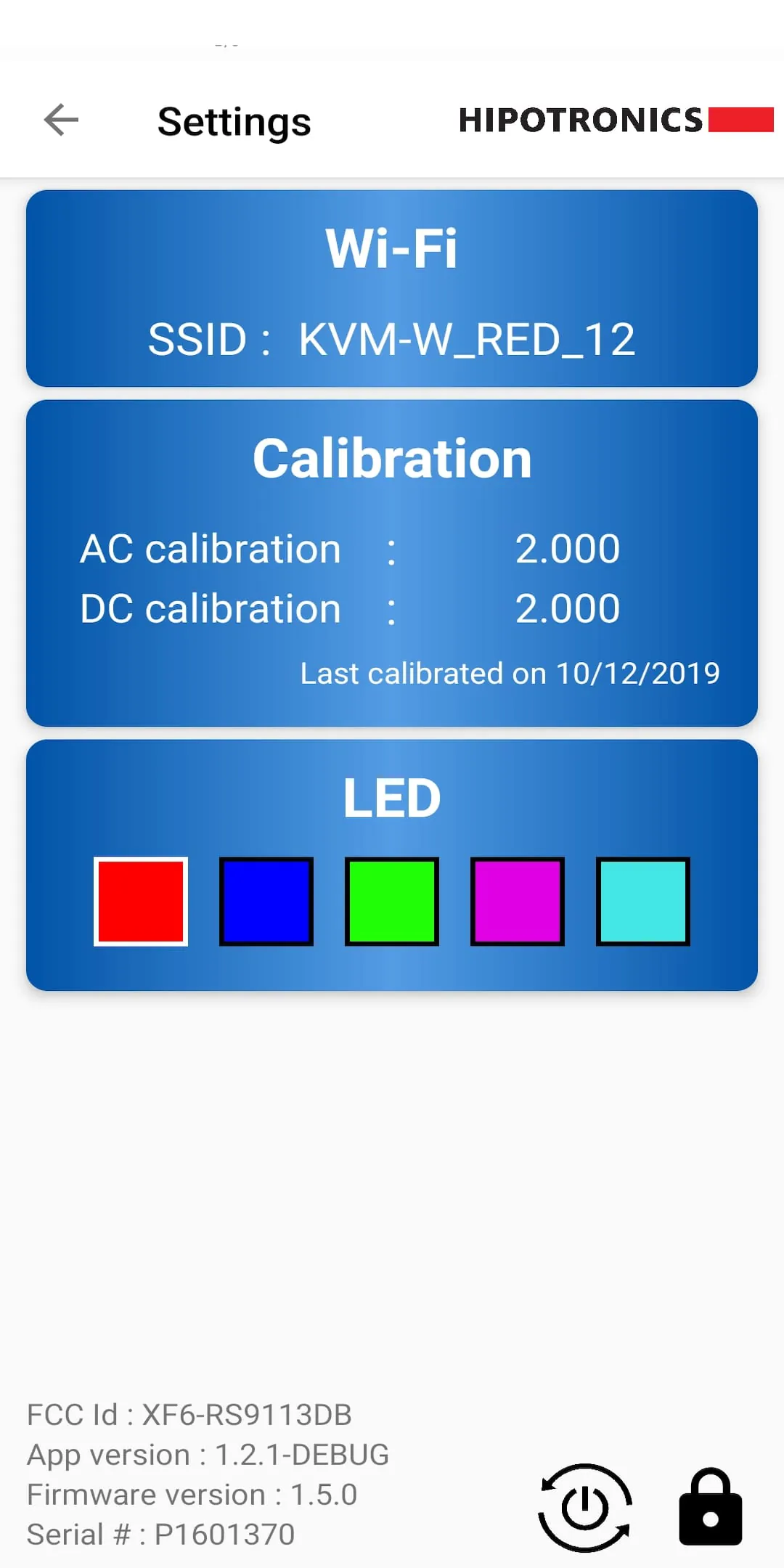784x1568 pixels.
Task: Tap the lock icon
Action: pyautogui.click(x=710, y=1508)
